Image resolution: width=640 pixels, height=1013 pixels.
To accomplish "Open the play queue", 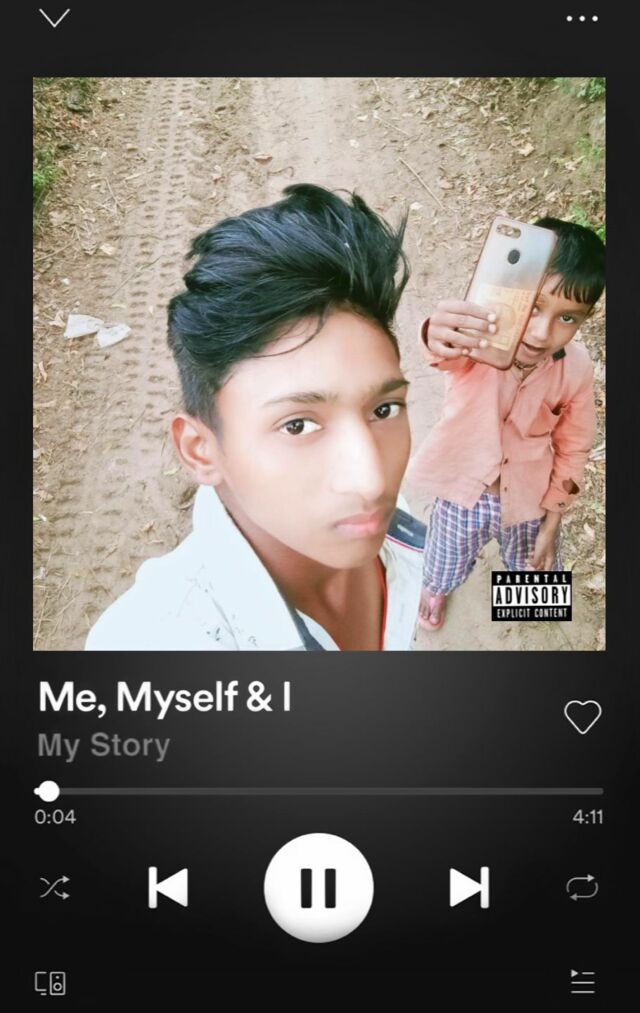I will [x=582, y=982].
